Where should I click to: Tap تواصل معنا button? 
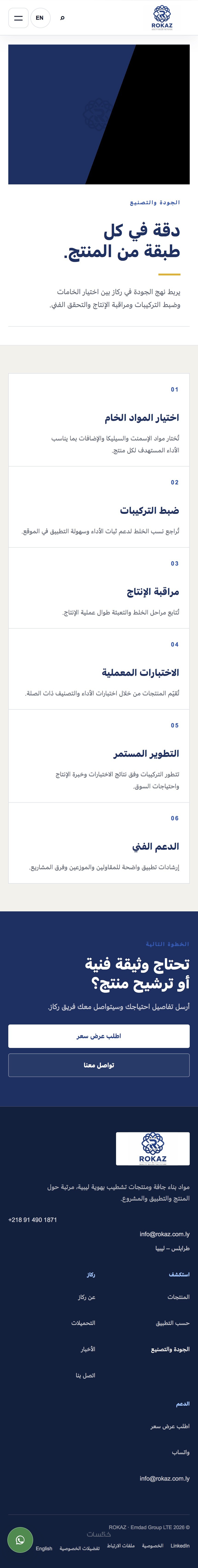click(99, 1065)
